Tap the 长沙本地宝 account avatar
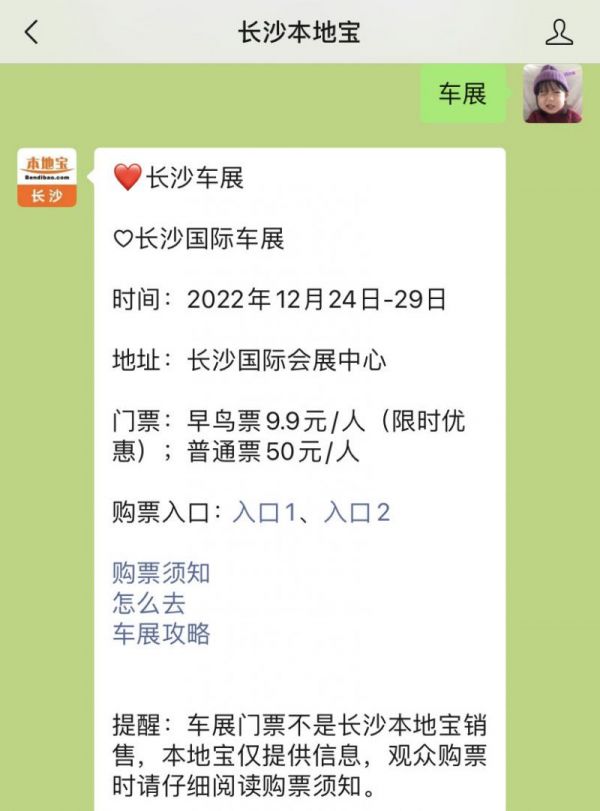The height and width of the screenshot is (811, 600). click(x=47, y=178)
